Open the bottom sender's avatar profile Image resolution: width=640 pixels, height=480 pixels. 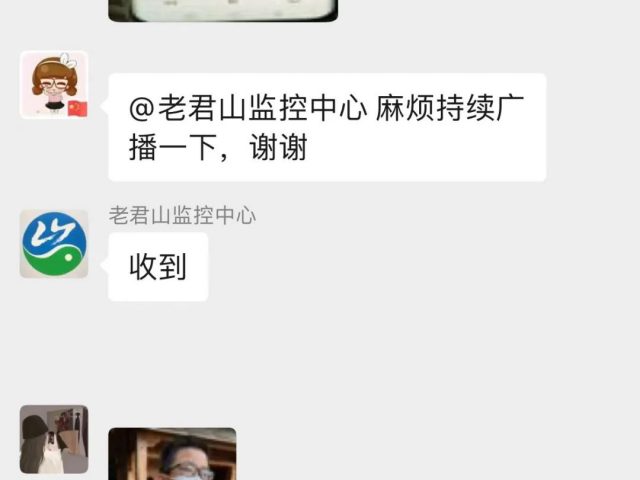(x=54, y=439)
